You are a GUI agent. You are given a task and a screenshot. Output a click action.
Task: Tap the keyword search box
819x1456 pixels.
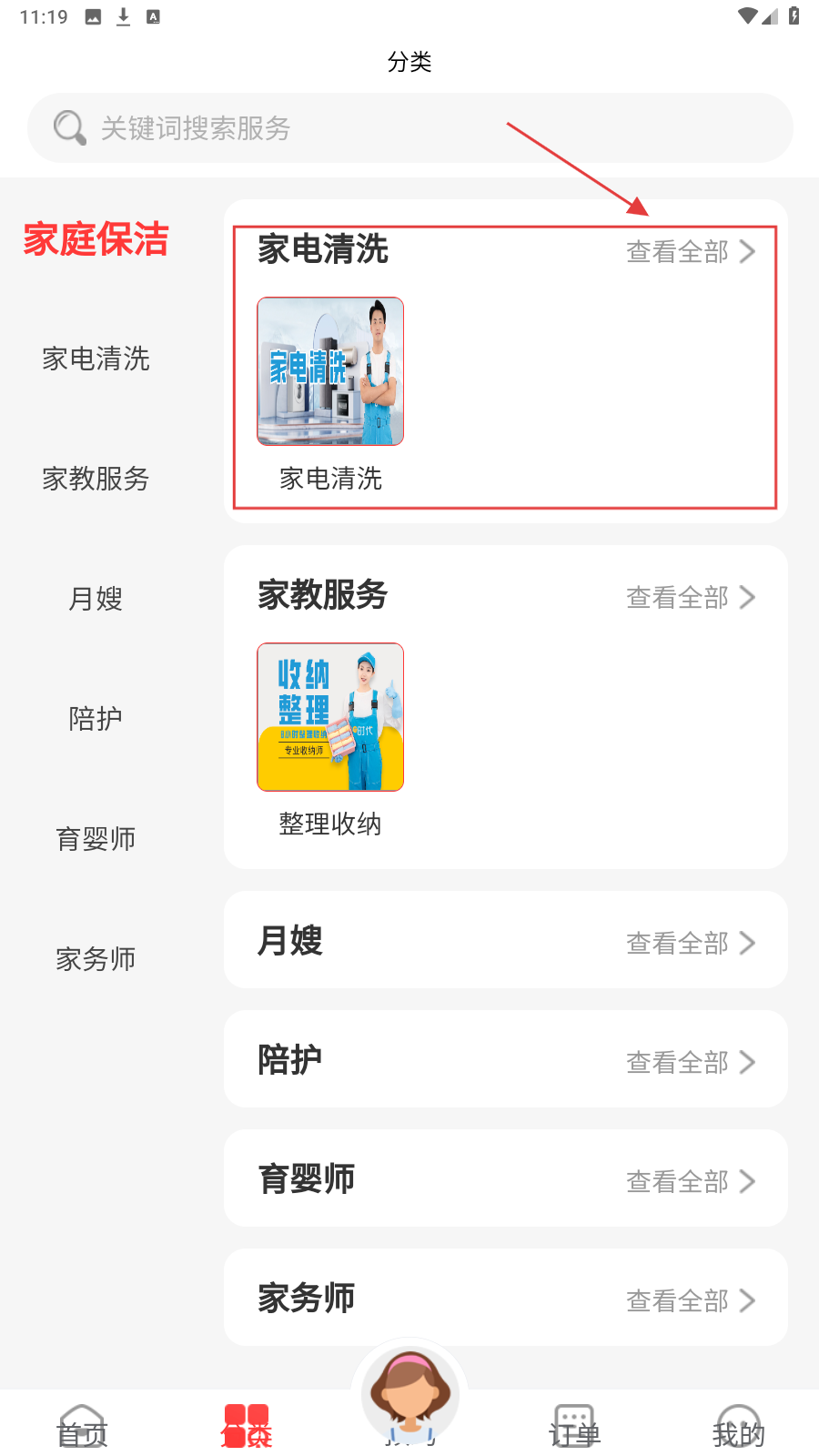[409, 128]
